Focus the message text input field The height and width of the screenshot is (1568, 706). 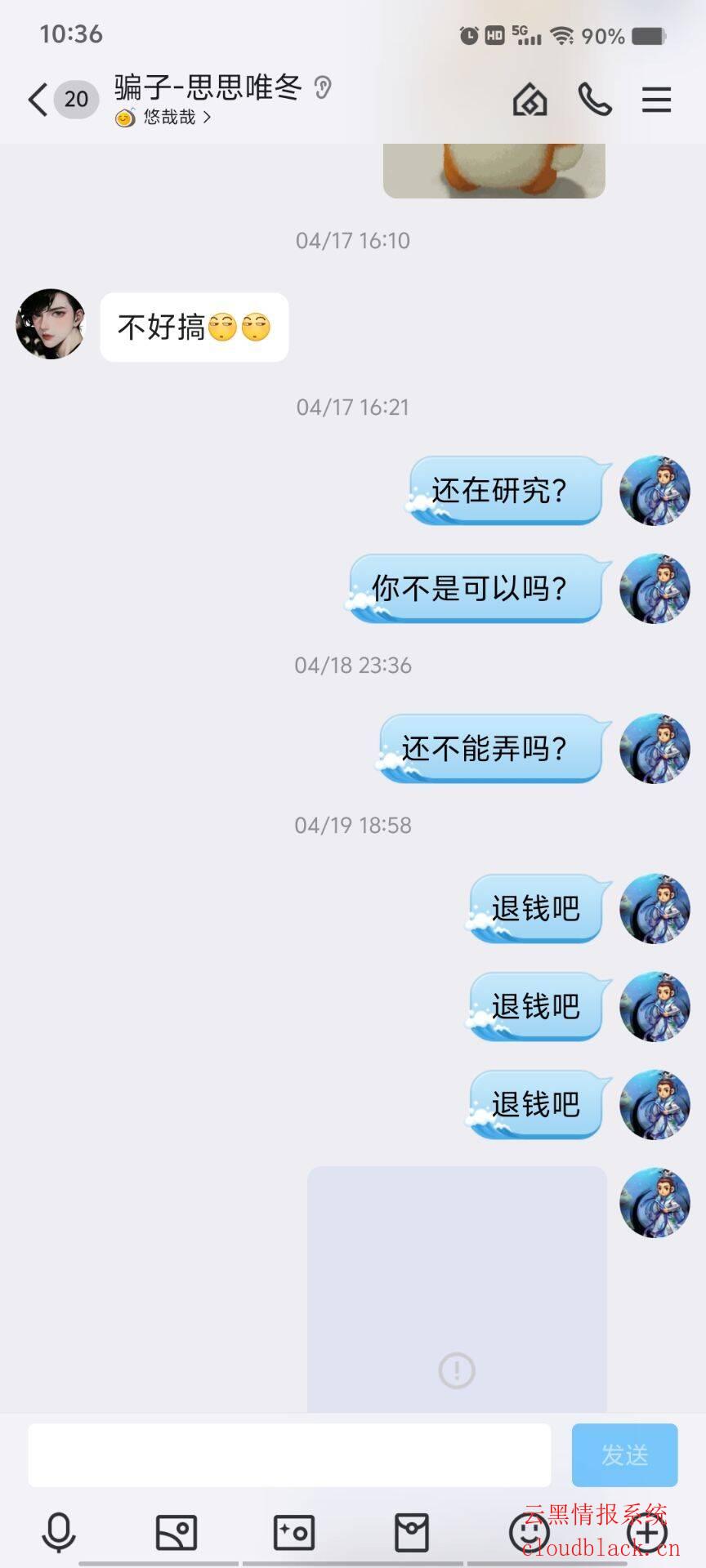point(289,1455)
